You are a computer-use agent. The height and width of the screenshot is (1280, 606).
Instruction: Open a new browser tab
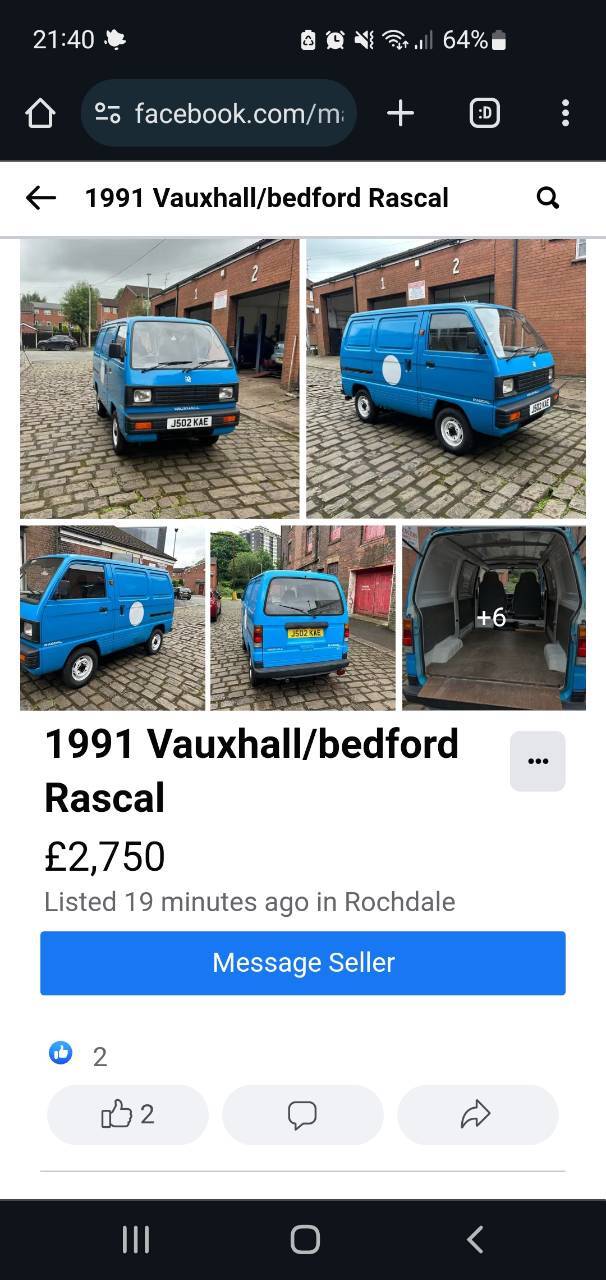pyautogui.click(x=400, y=113)
